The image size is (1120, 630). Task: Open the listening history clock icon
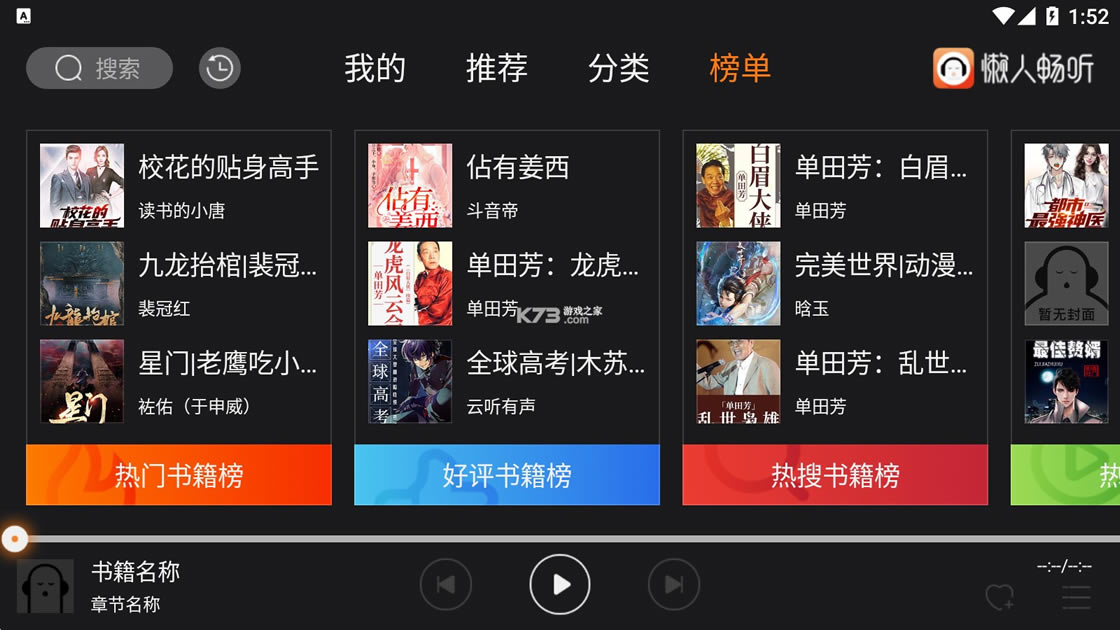click(220, 68)
